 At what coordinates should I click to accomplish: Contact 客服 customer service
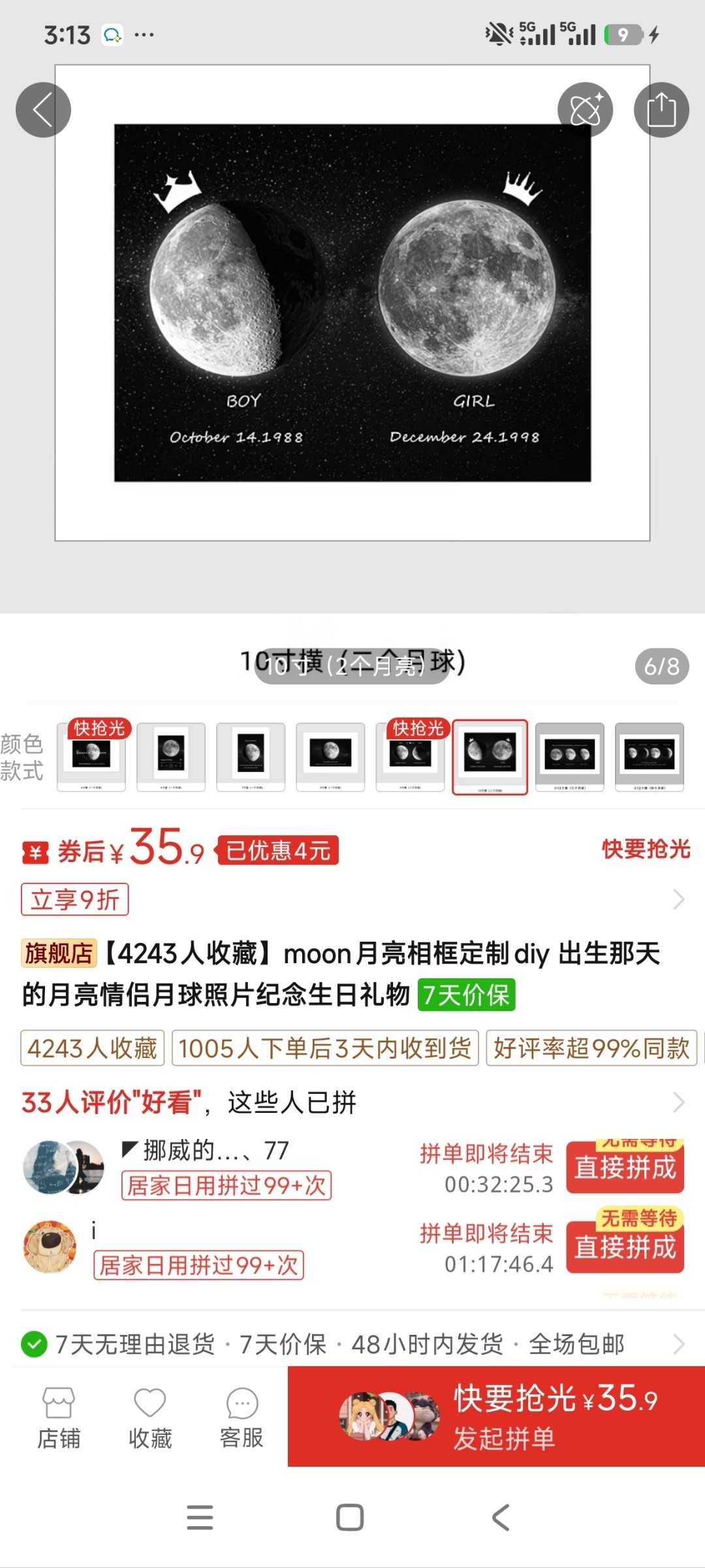click(242, 1418)
